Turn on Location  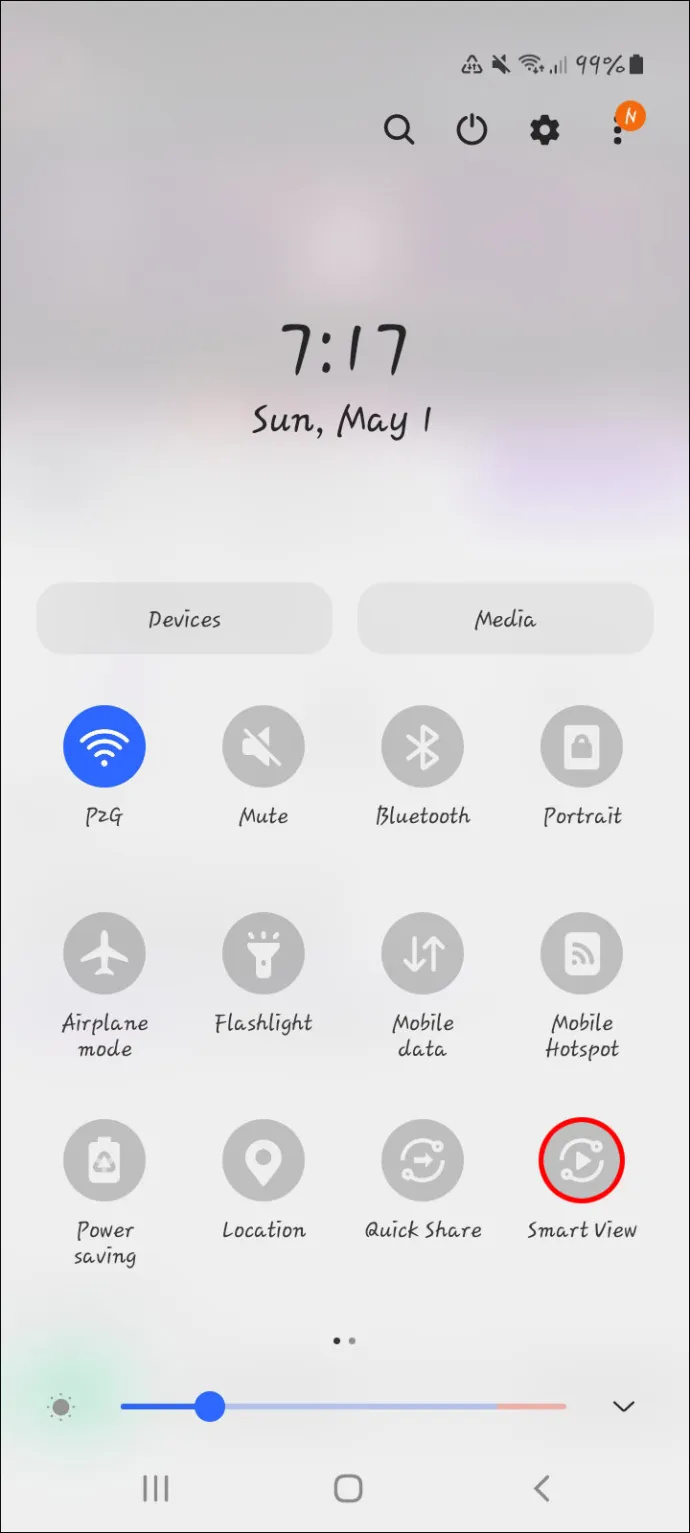(x=263, y=1160)
